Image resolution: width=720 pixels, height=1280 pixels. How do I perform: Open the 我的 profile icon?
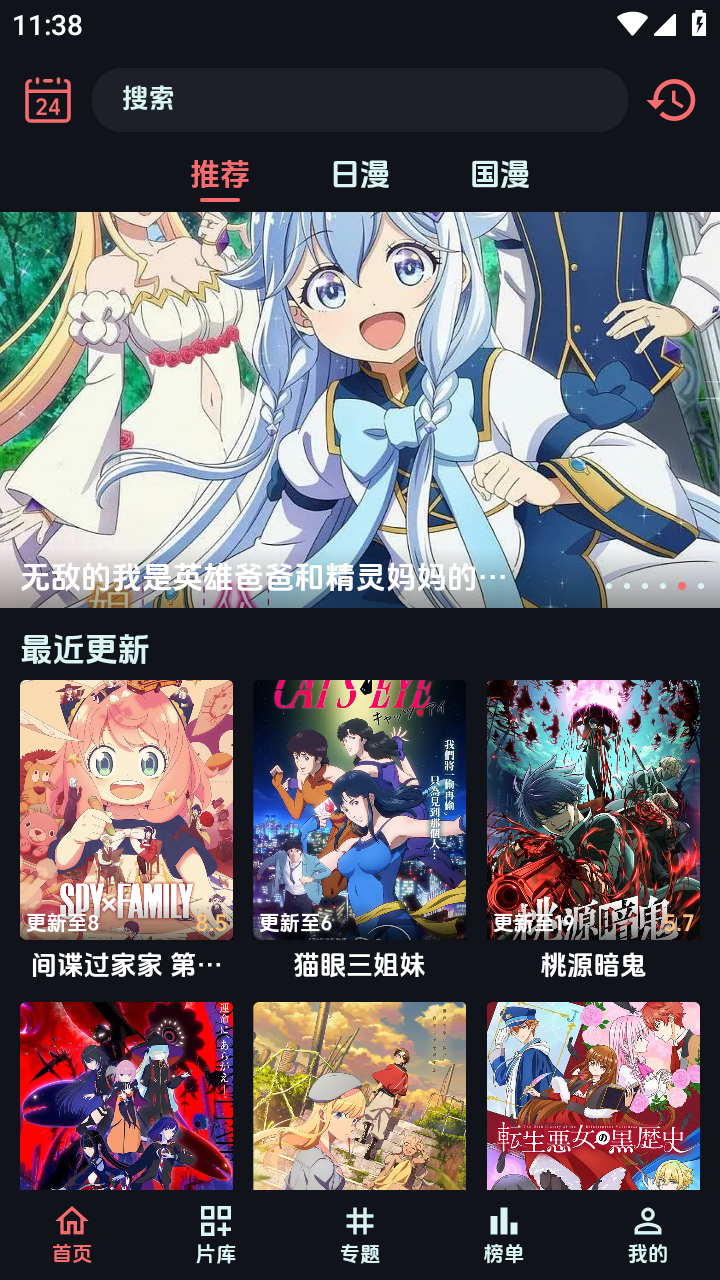point(648,1222)
